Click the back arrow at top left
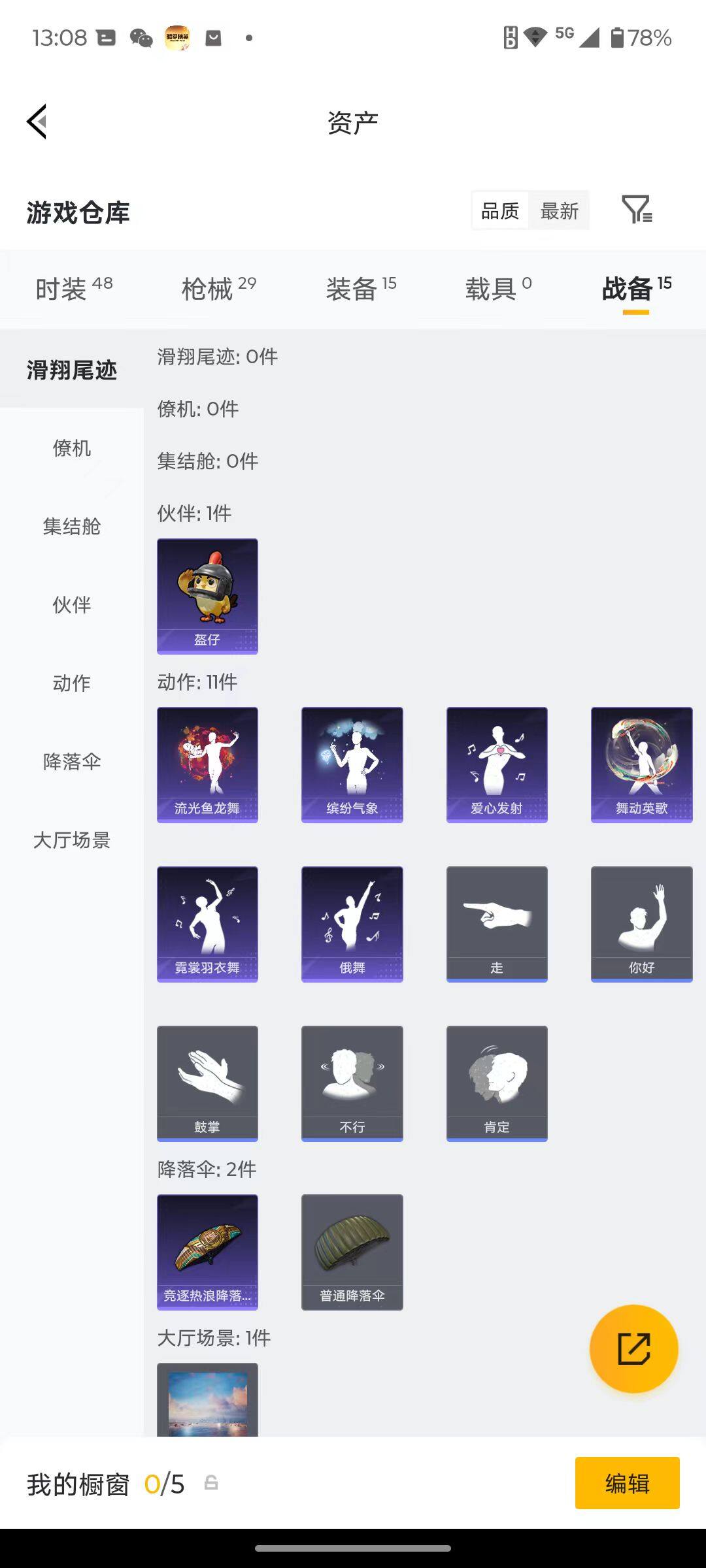 coord(36,122)
